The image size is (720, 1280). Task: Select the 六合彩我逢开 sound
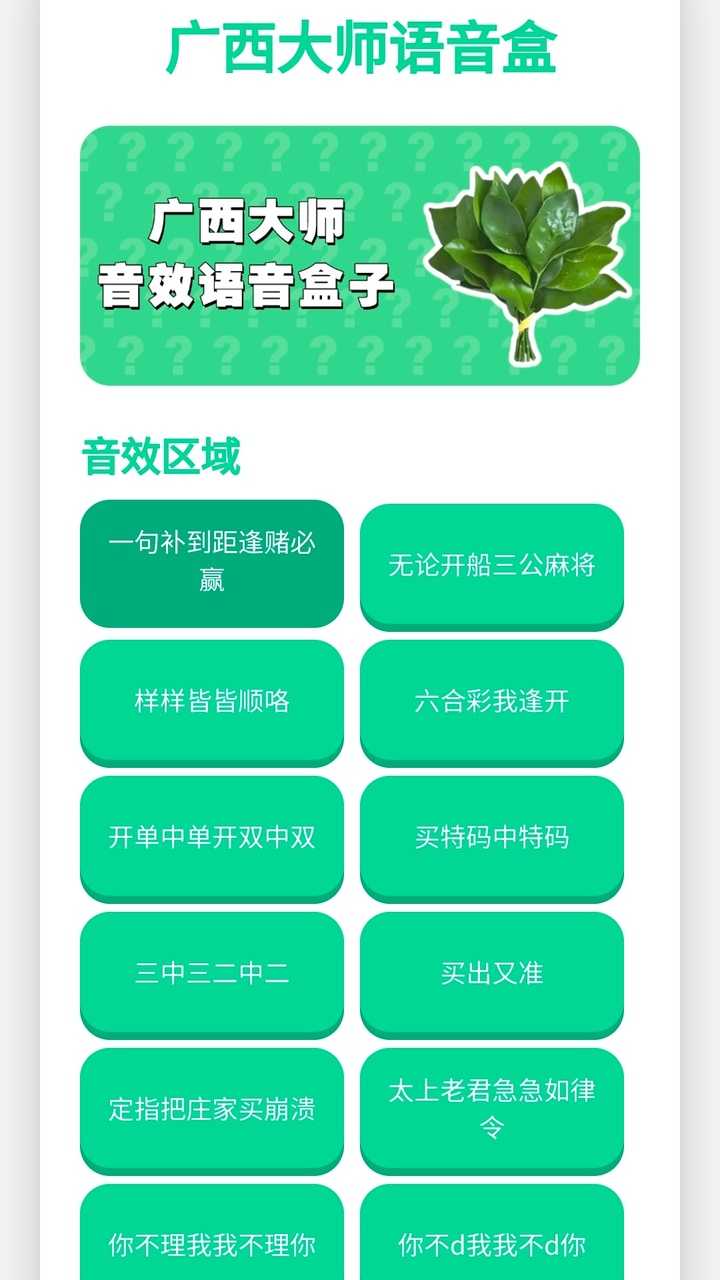click(x=492, y=701)
